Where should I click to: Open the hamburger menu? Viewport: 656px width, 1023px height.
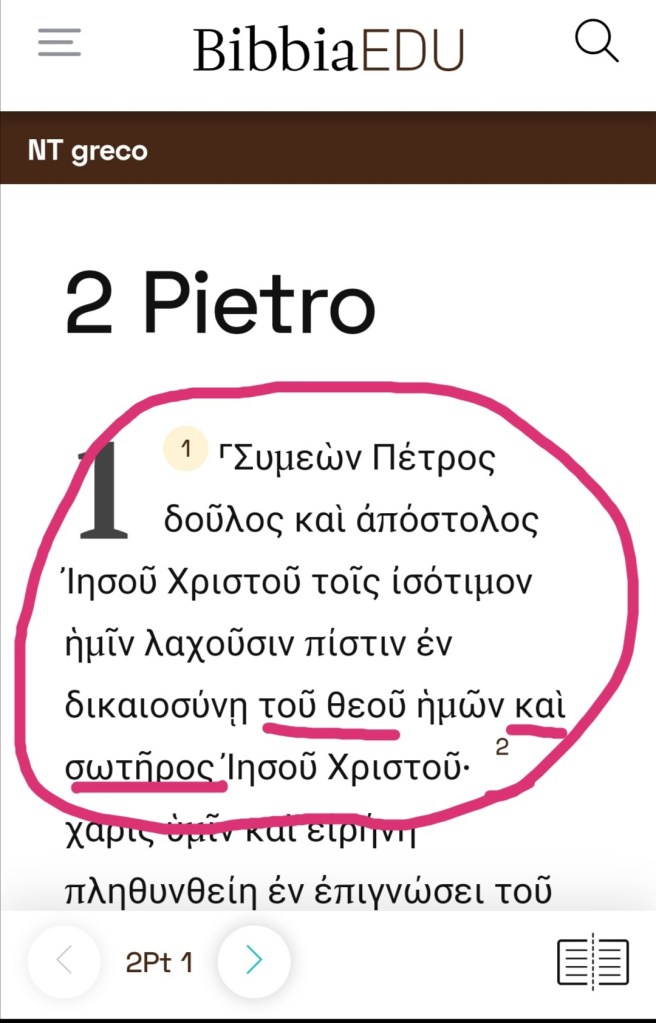point(59,42)
